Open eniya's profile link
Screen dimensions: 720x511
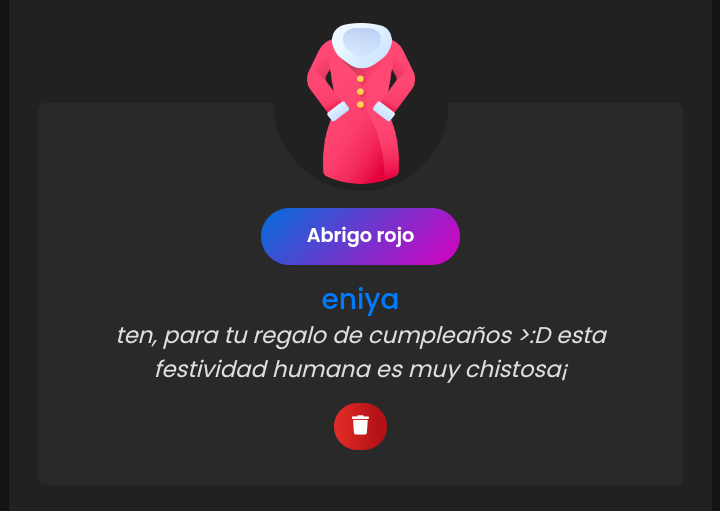pos(360,299)
